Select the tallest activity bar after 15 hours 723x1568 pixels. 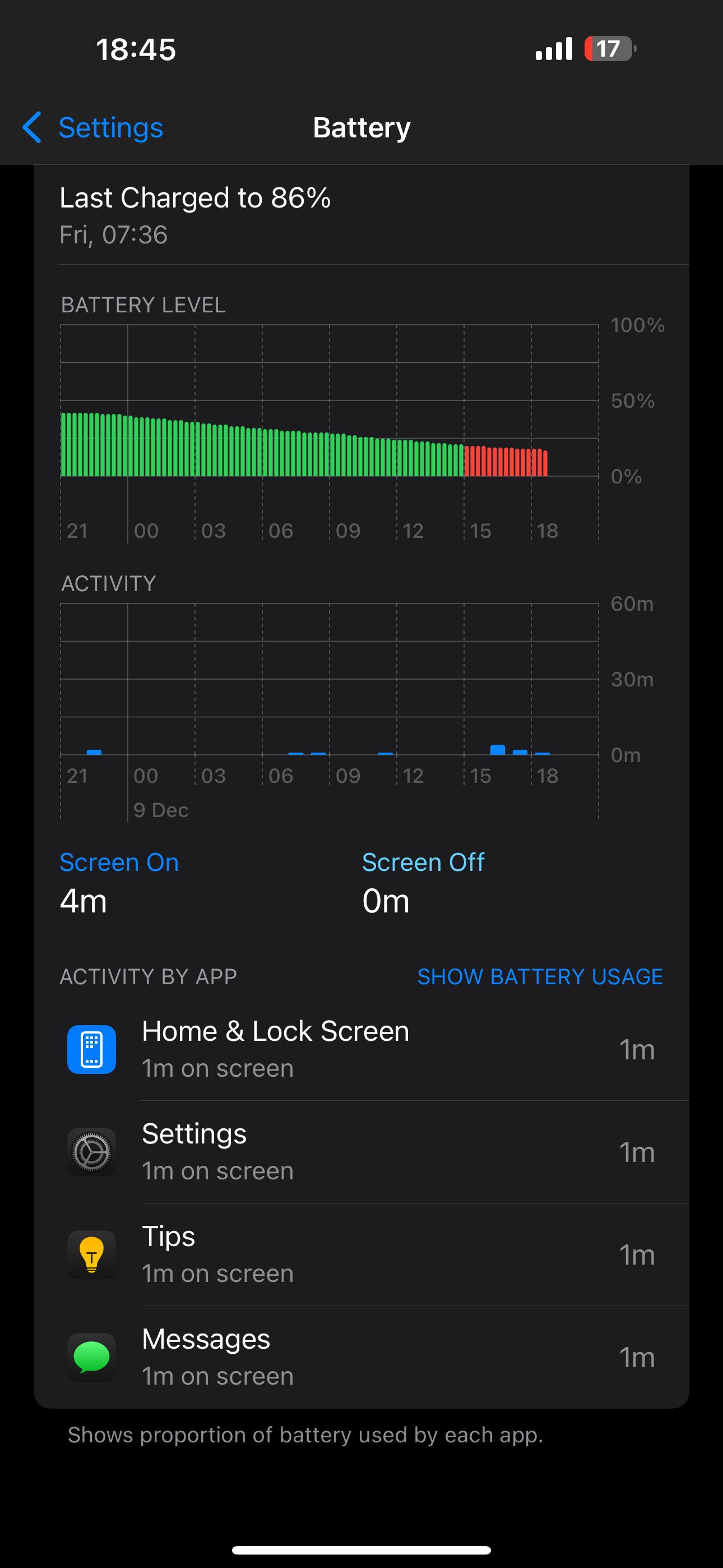498,749
